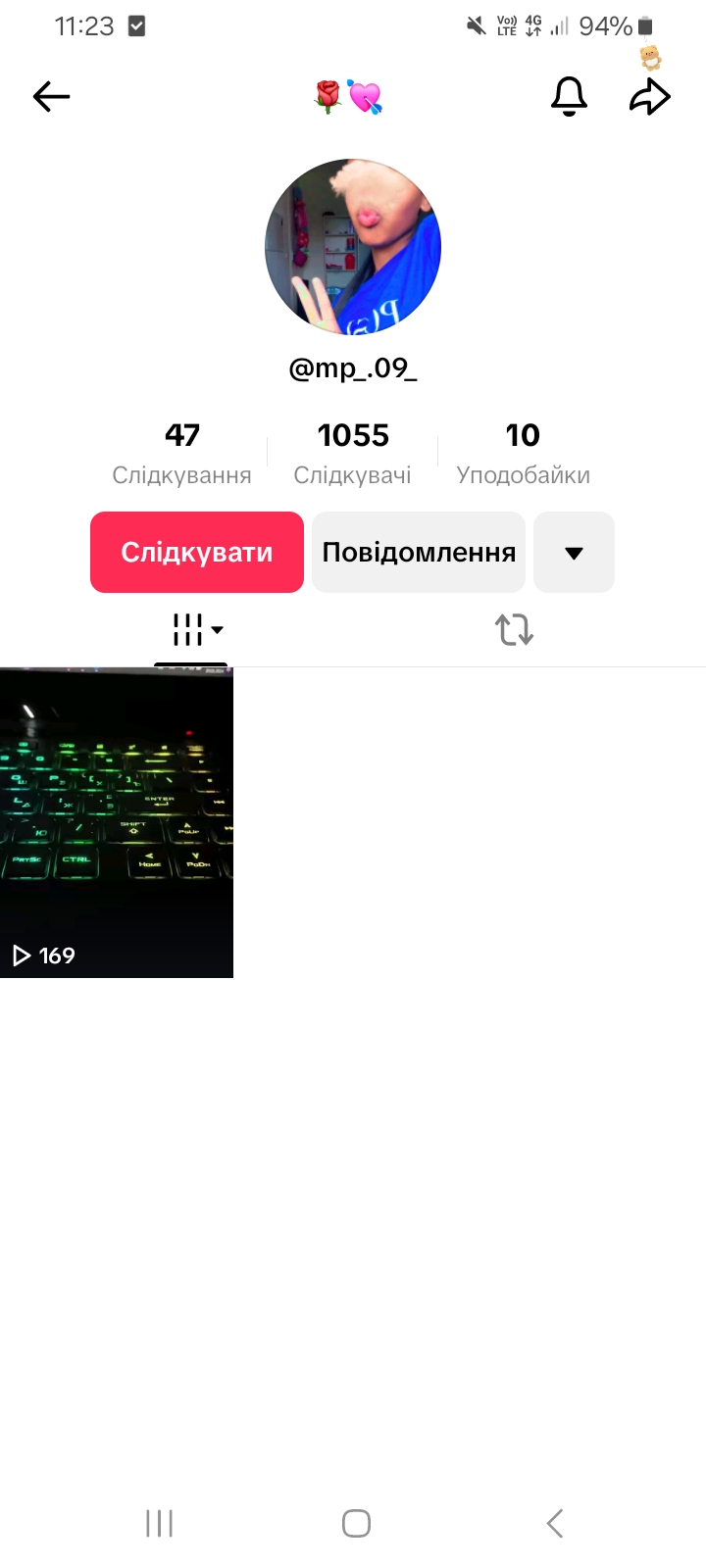Open a chat with Повідомлення button
This screenshot has height=1568, width=706.
point(418,552)
